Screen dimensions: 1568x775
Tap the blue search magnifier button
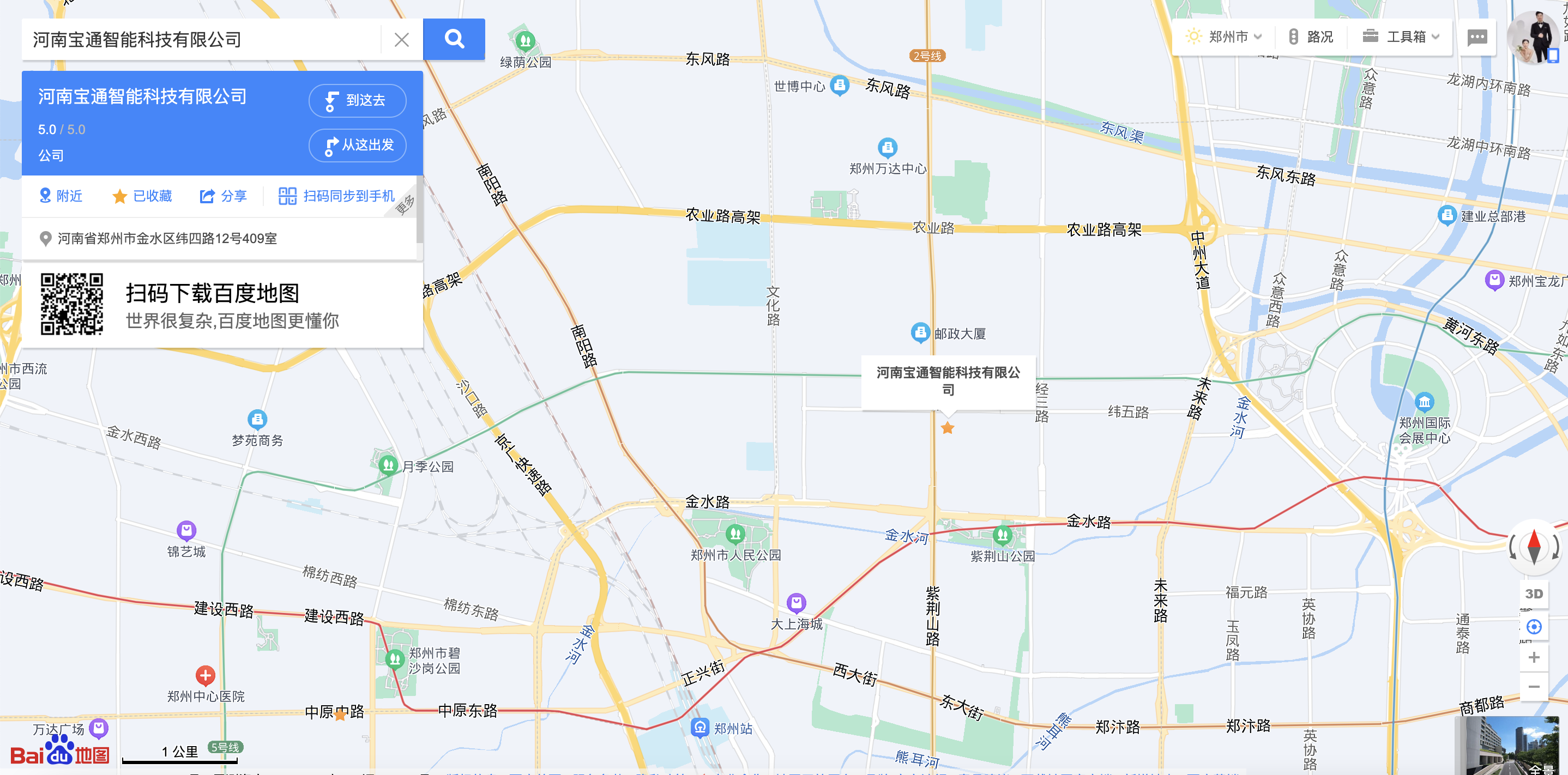point(454,40)
